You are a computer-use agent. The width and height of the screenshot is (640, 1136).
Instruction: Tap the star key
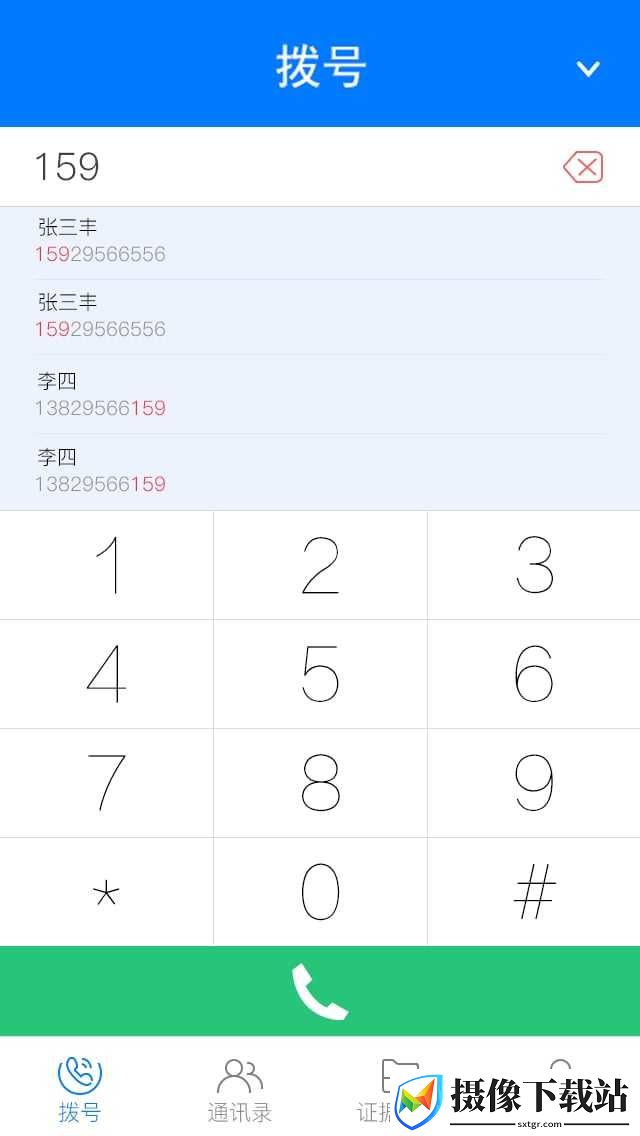coord(107,892)
